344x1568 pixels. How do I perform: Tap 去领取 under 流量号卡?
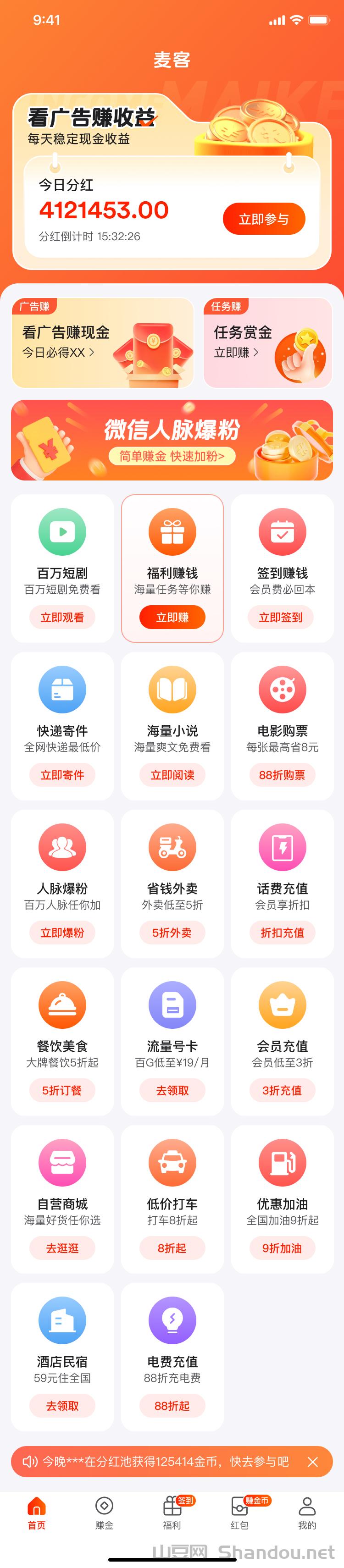pos(172,1090)
